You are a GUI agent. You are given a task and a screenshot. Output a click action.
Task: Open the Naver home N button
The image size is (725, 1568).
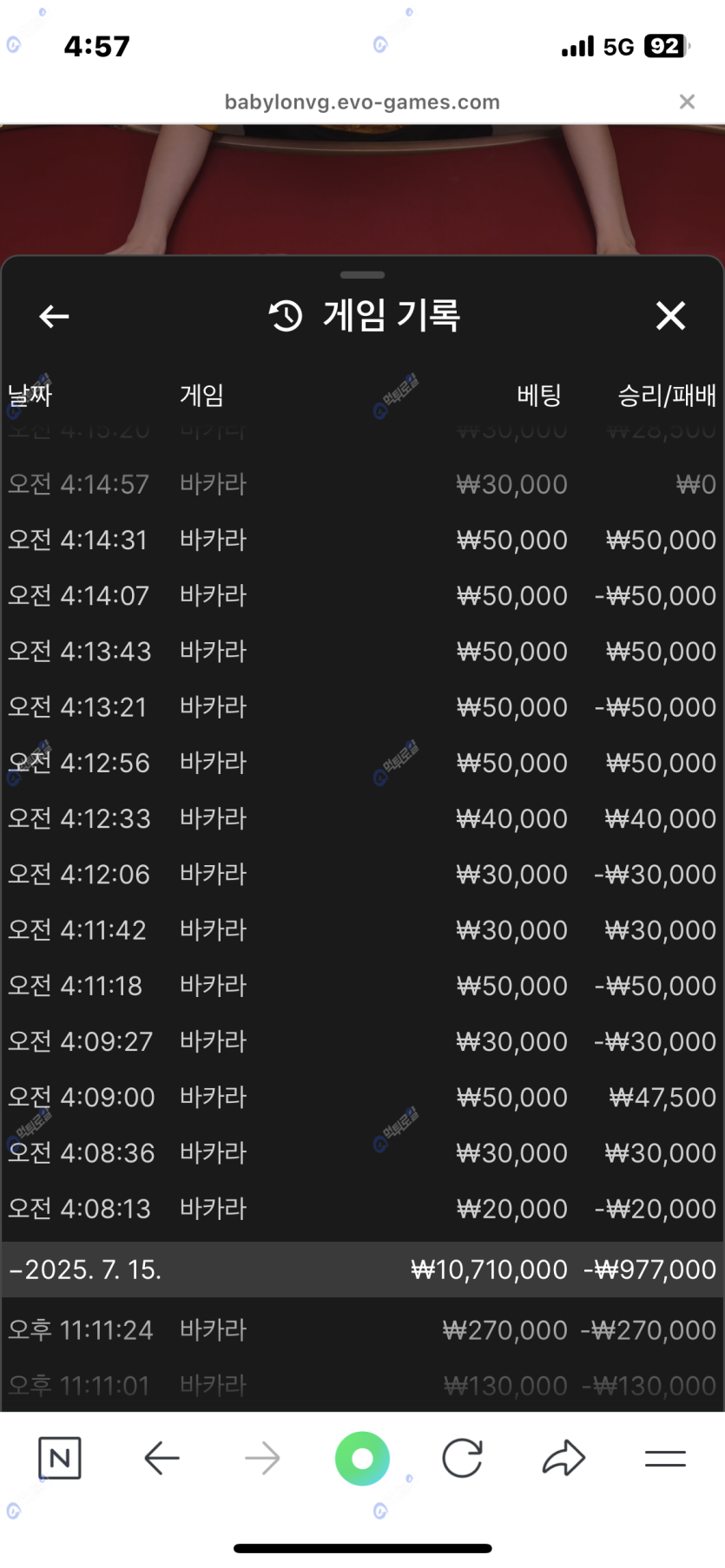pos(60,1458)
